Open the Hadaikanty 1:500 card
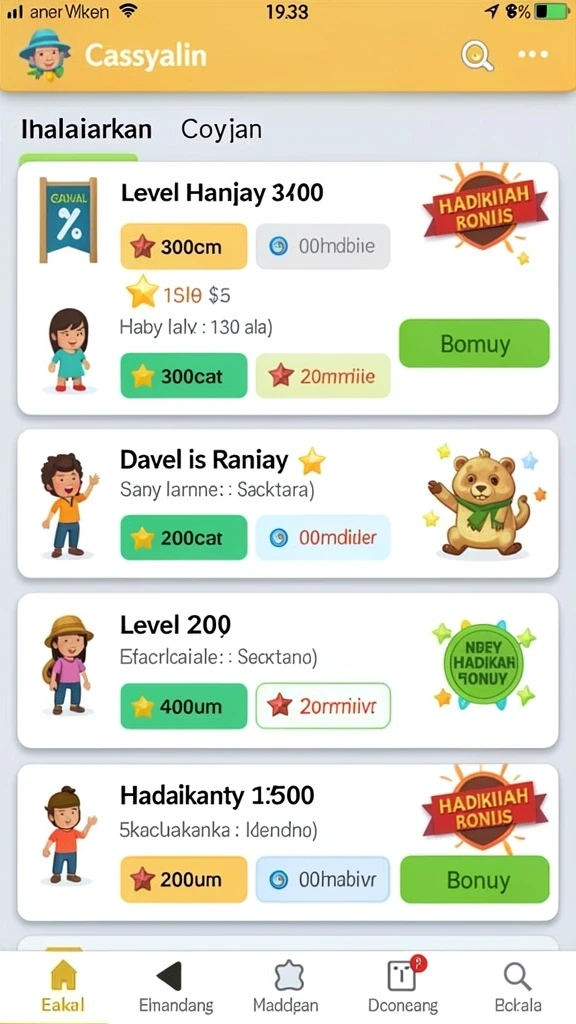 (x=287, y=842)
